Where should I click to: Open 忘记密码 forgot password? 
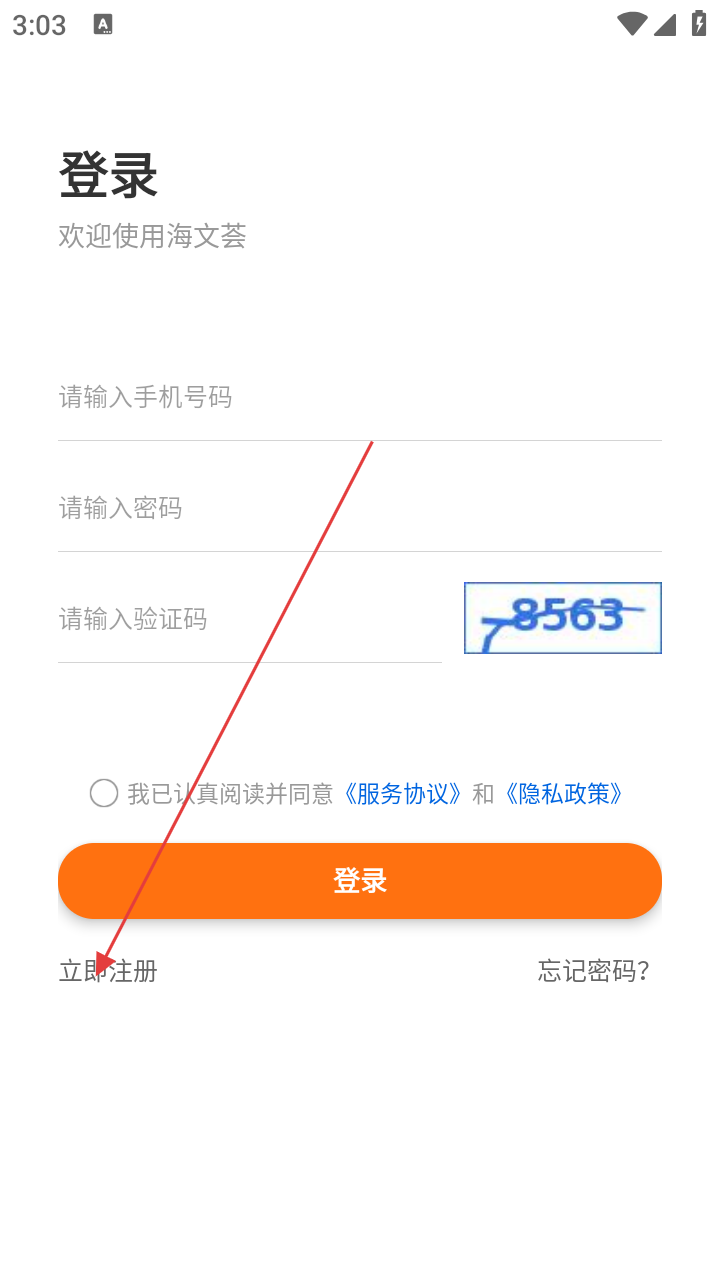coord(594,971)
